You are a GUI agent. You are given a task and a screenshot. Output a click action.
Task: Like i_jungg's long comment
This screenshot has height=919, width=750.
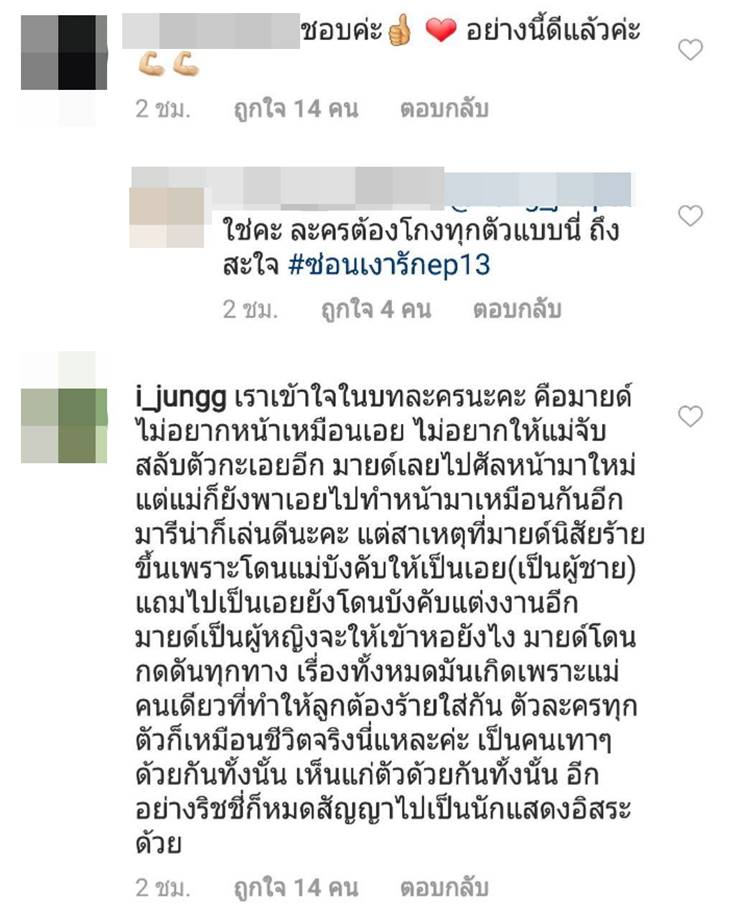coord(690,415)
